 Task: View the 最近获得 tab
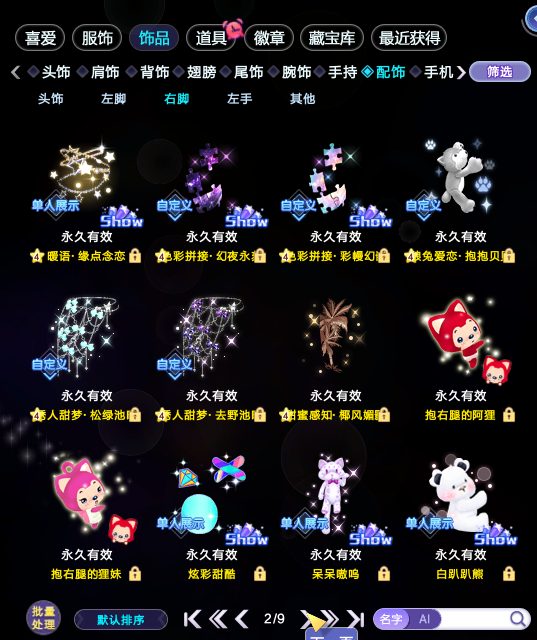click(409, 38)
